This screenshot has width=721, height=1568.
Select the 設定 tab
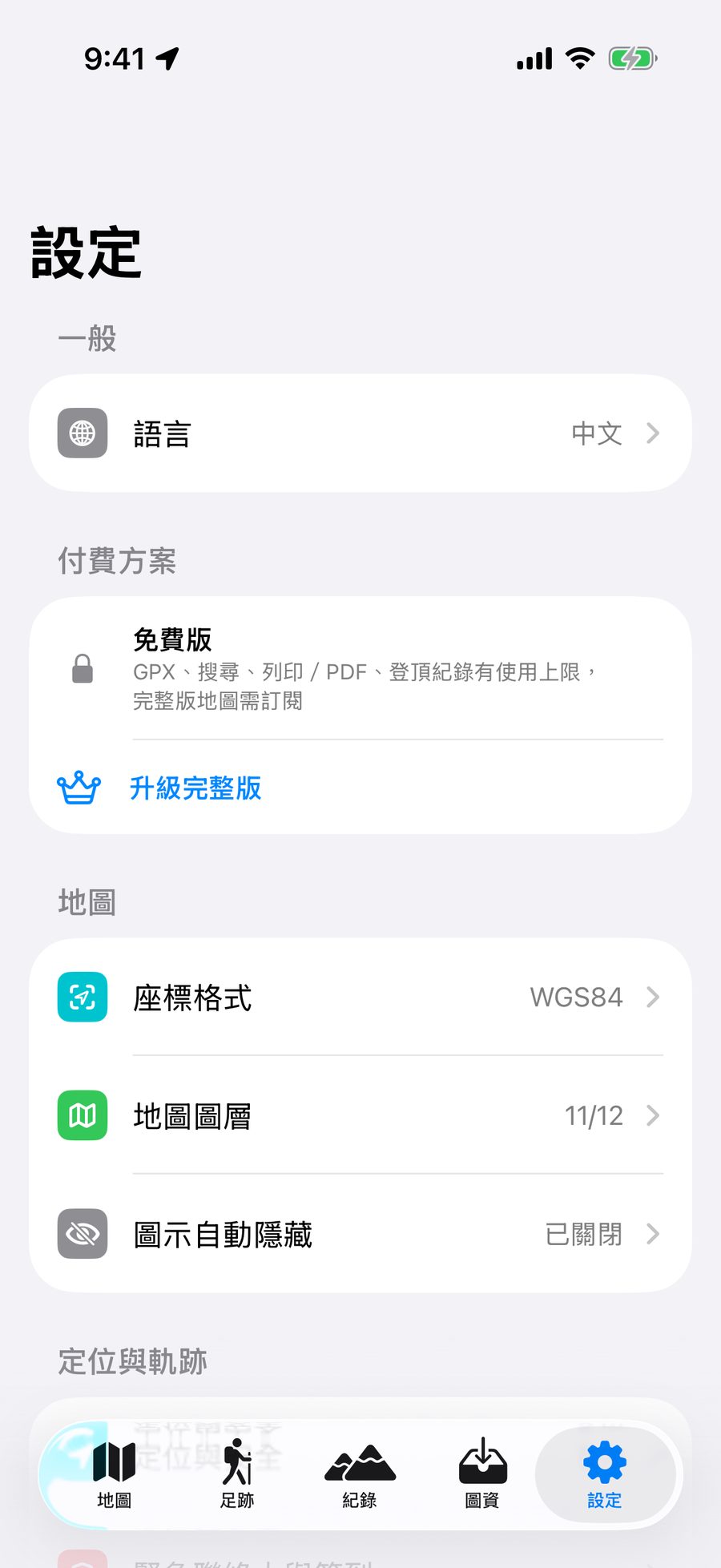click(x=605, y=1473)
